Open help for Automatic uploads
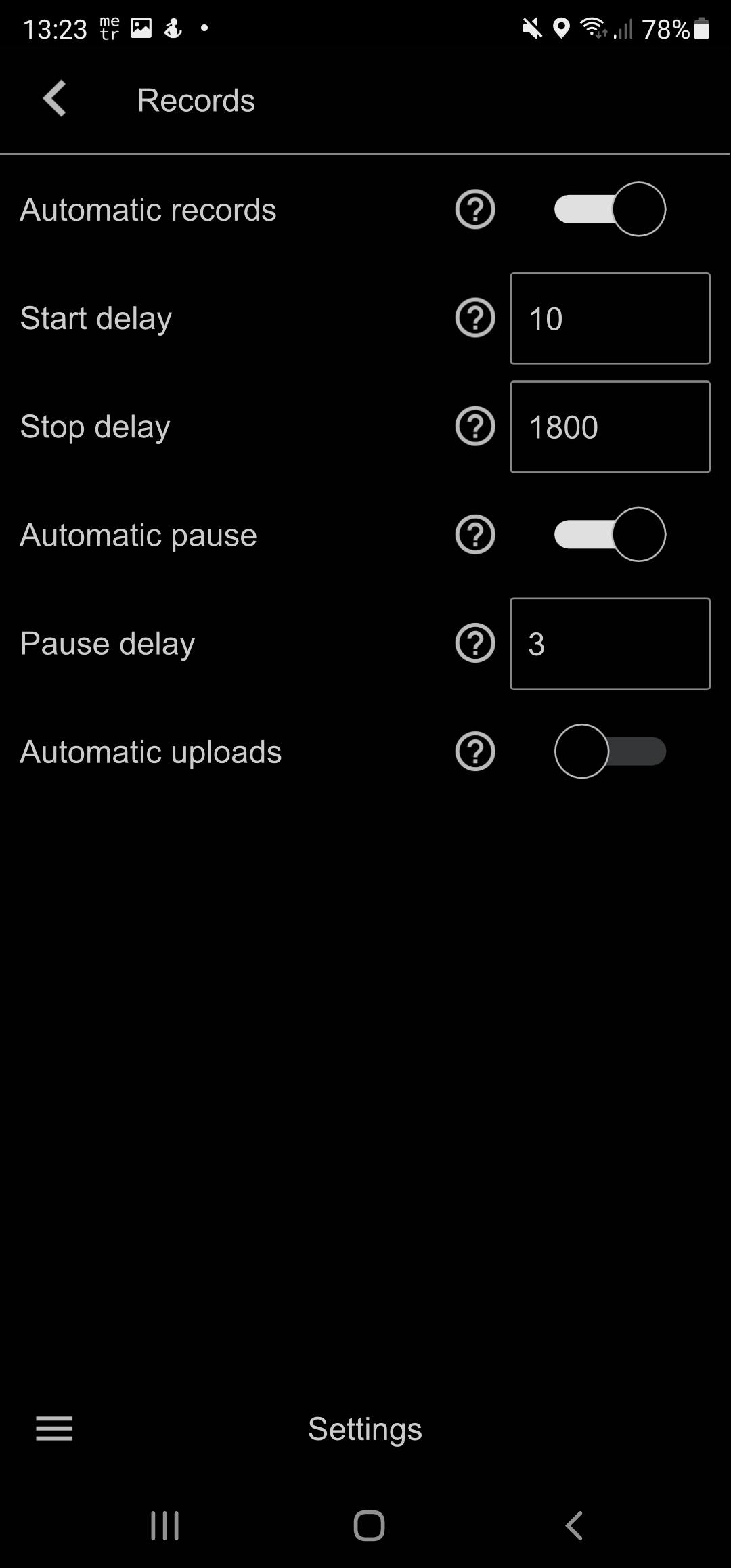 click(x=475, y=751)
